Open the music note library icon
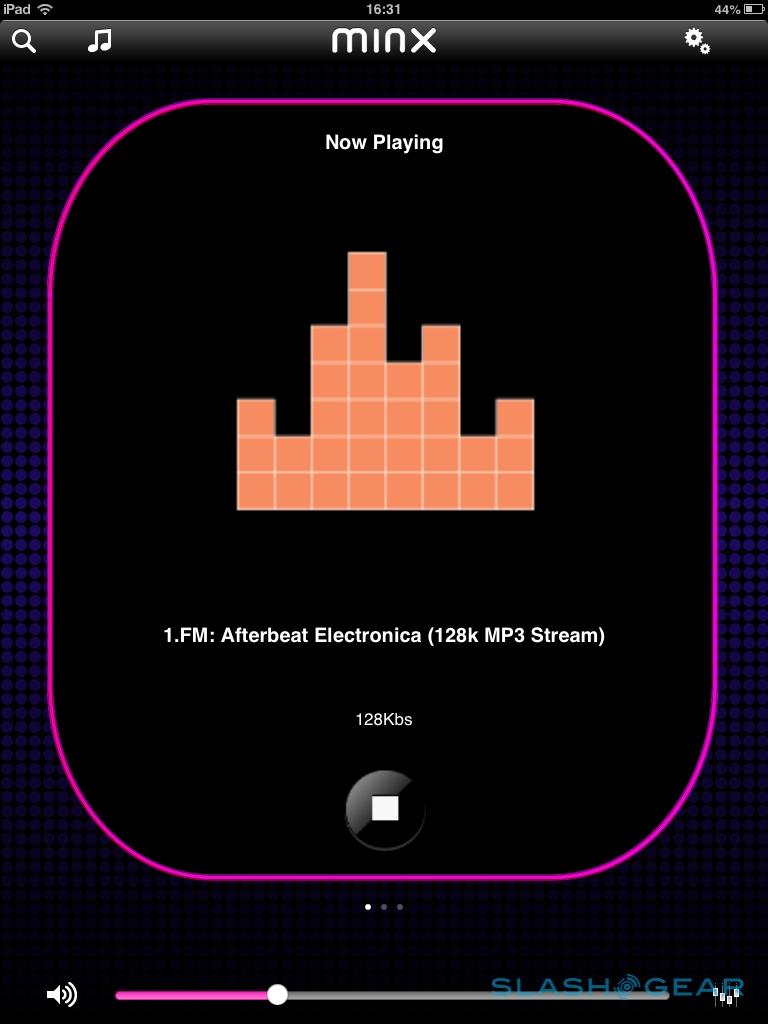The image size is (768, 1024). tap(98, 41)
